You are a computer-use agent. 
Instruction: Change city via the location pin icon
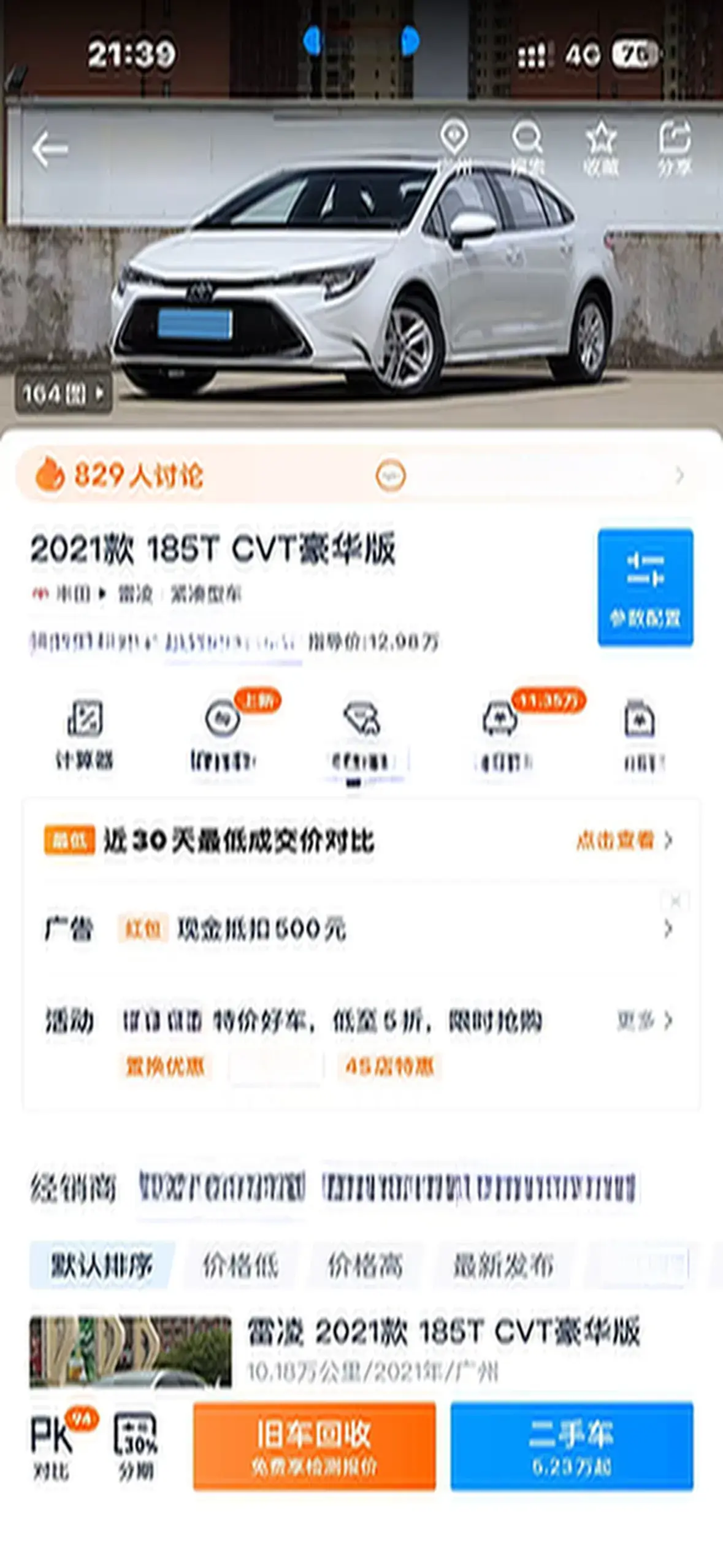454,148
